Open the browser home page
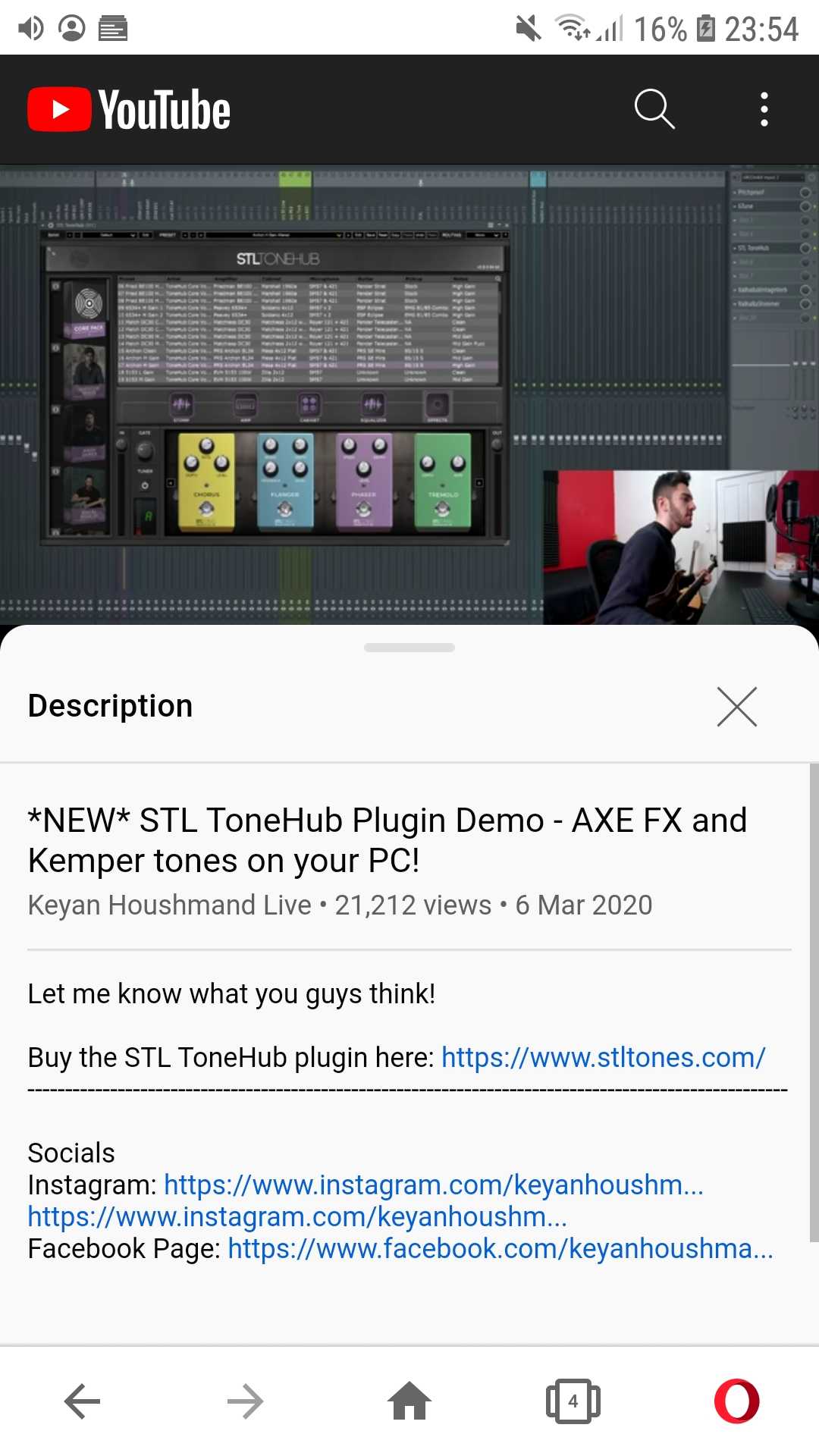 pos(409,1401)
